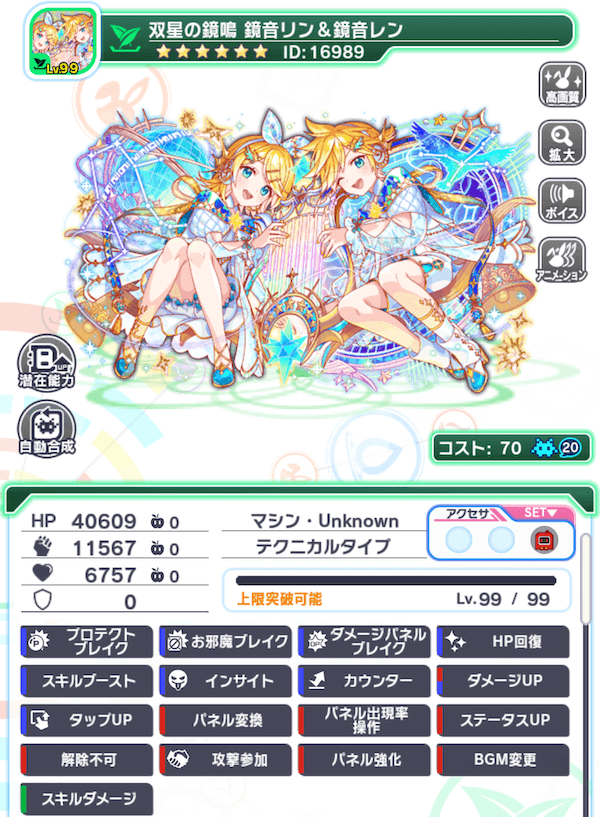The height and width of the screenshot is (817, 600).
Task: View HP回復 skill tag
Action: [503, 641]
